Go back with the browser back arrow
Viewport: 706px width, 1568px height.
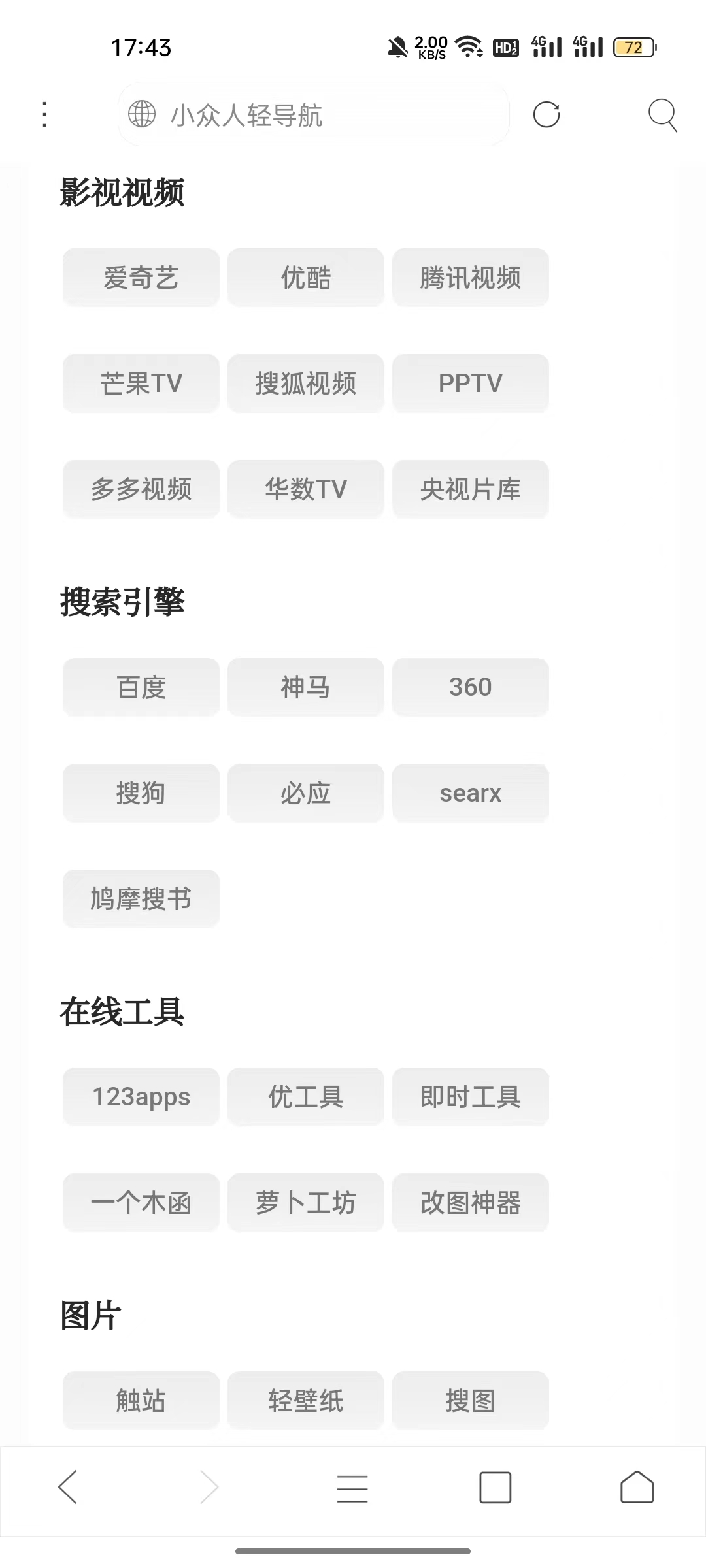pos(68,1487)
